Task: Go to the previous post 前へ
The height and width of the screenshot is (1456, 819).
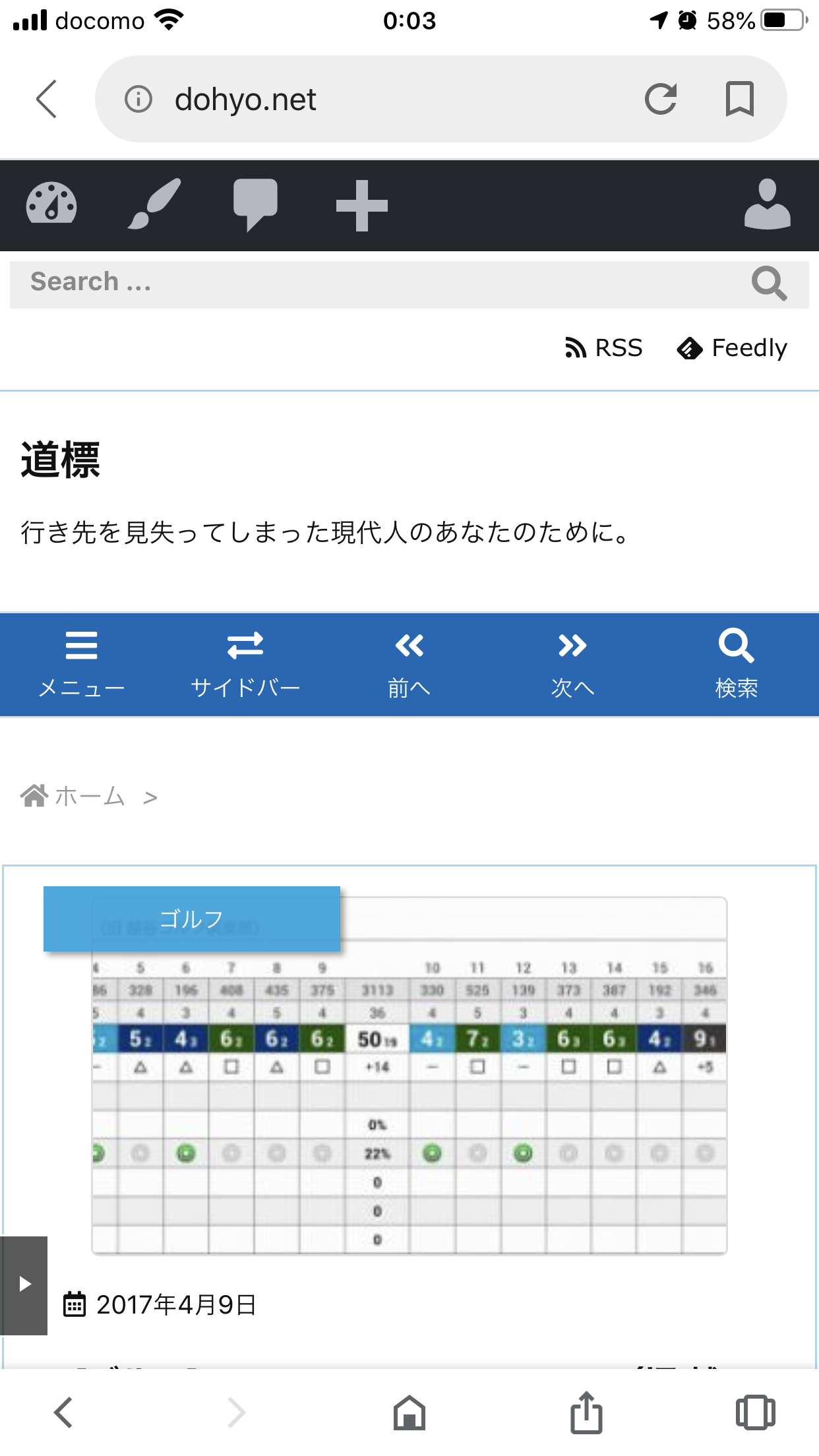Action: coord(409,665)
